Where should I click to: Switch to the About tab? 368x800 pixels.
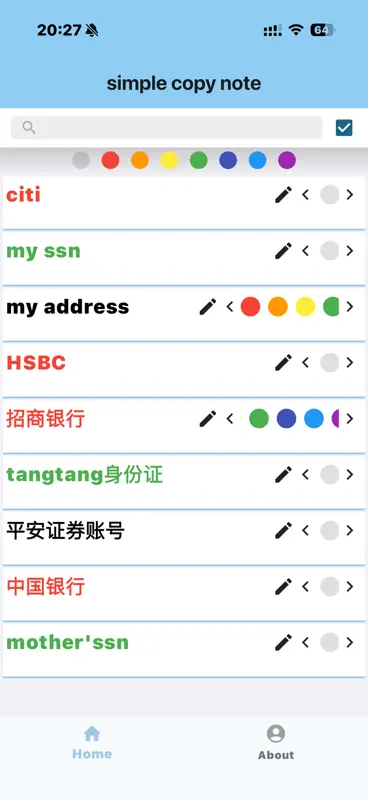276,743
